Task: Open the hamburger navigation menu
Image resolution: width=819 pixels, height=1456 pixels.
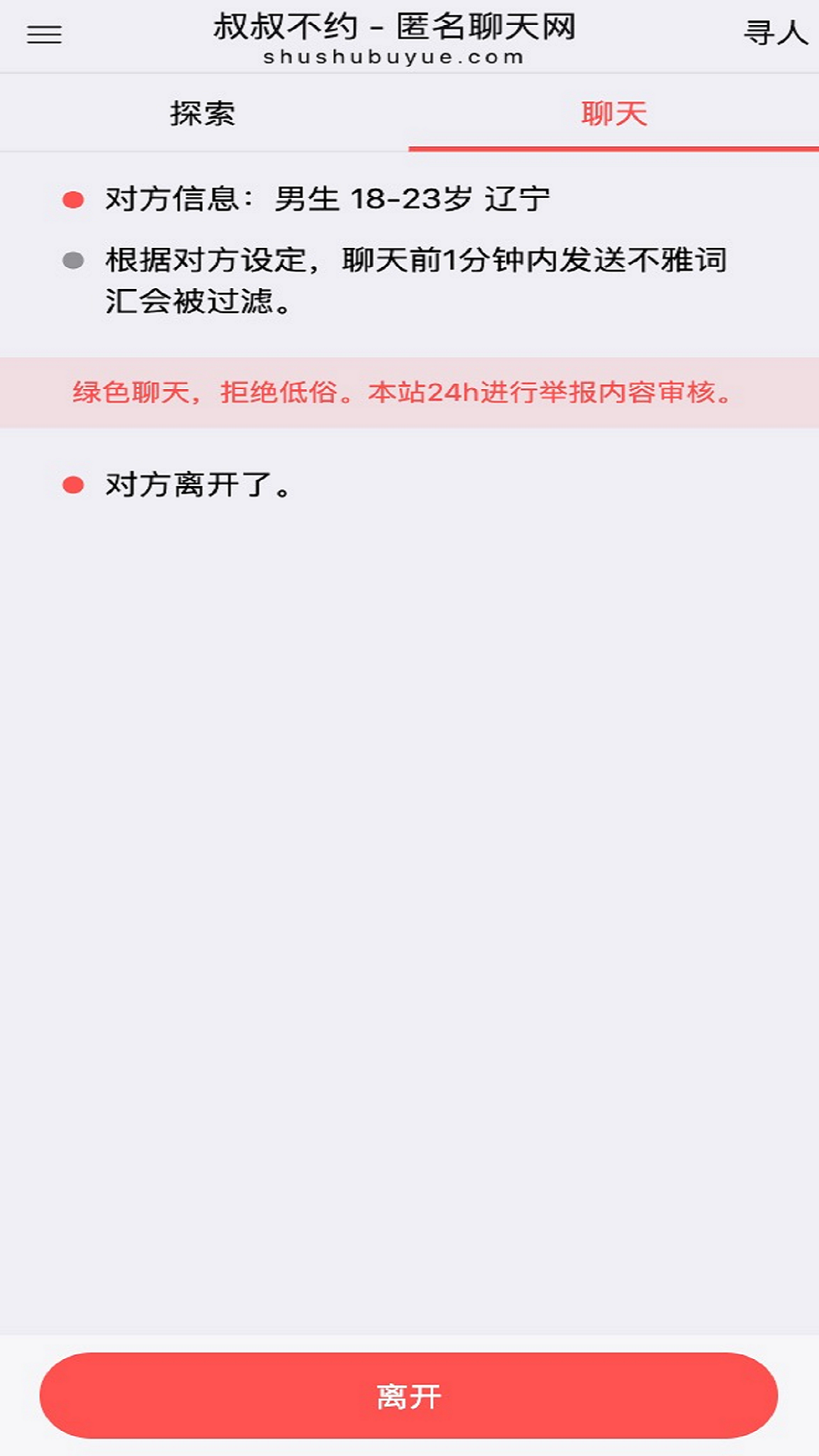Action: pos(45,36)
